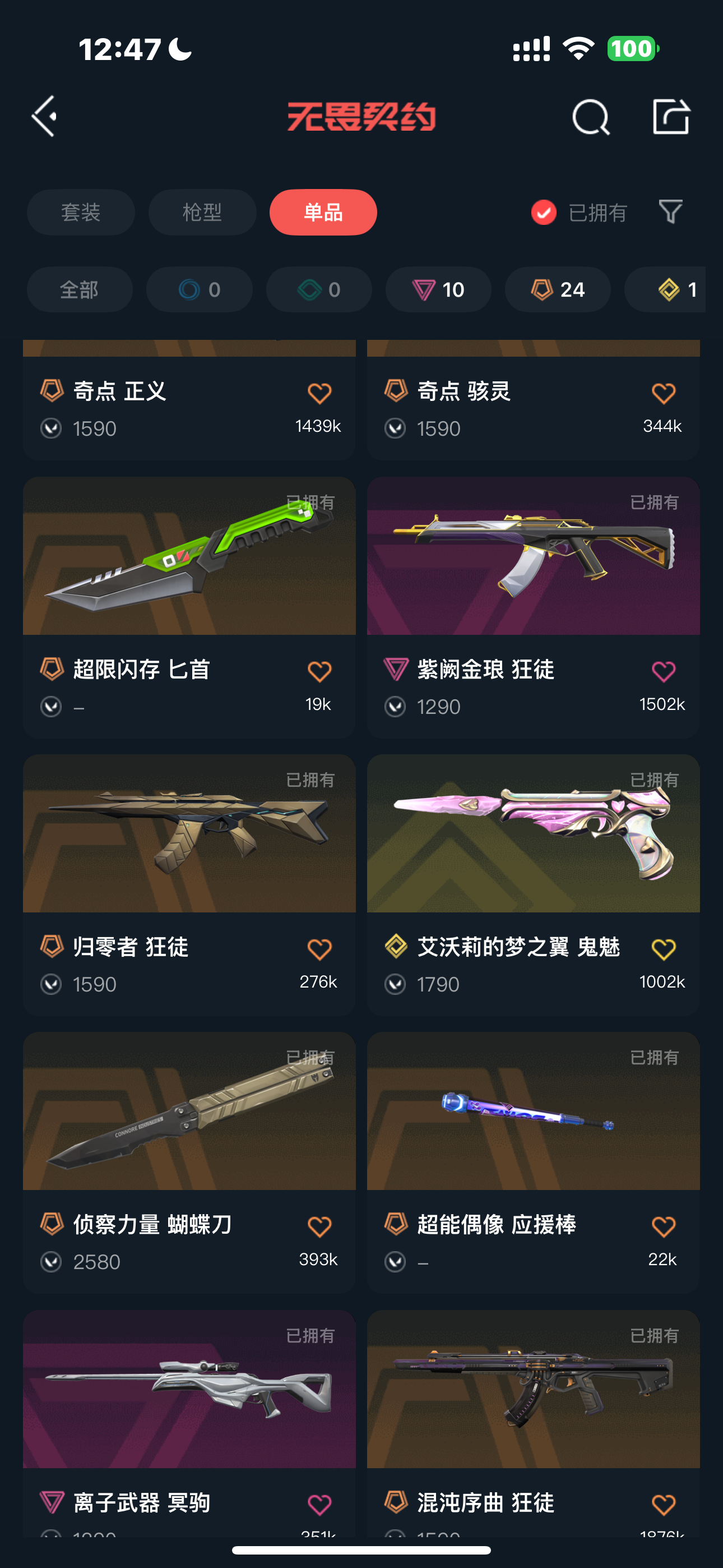The width and height of the screenshot is (723, 1568).
Task: Go back using the top-left arrow
Action: (44, 116)
